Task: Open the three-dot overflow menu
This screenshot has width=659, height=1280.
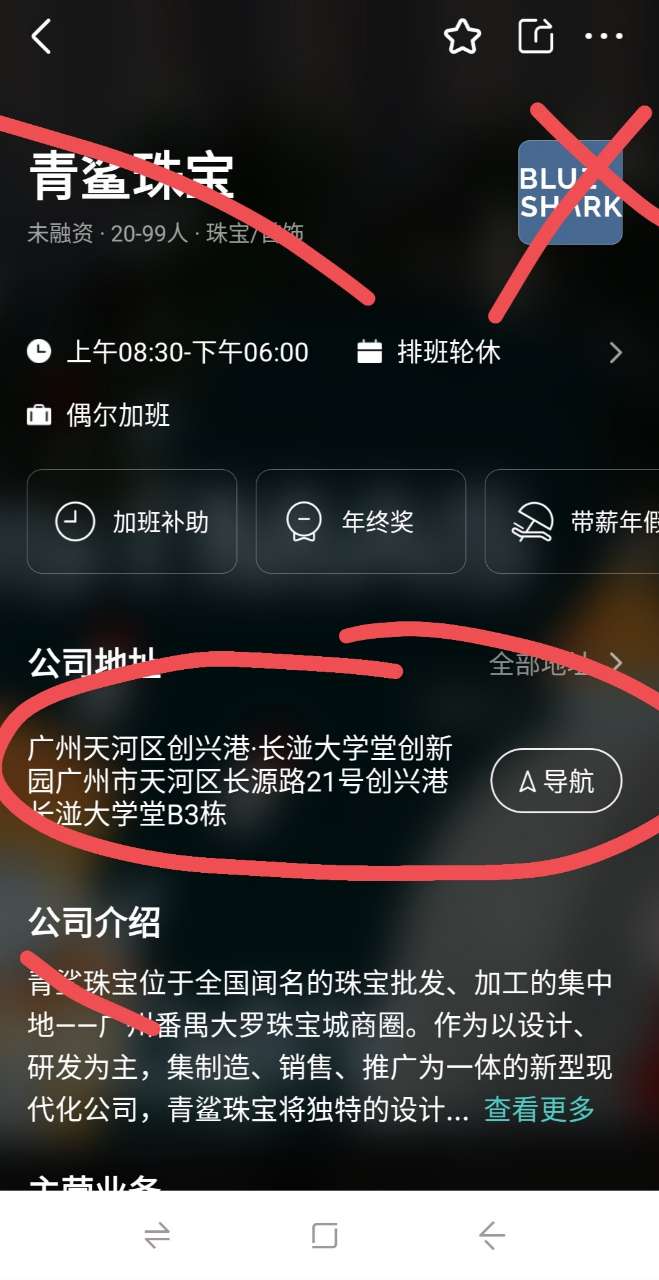Action: point(603,37)
